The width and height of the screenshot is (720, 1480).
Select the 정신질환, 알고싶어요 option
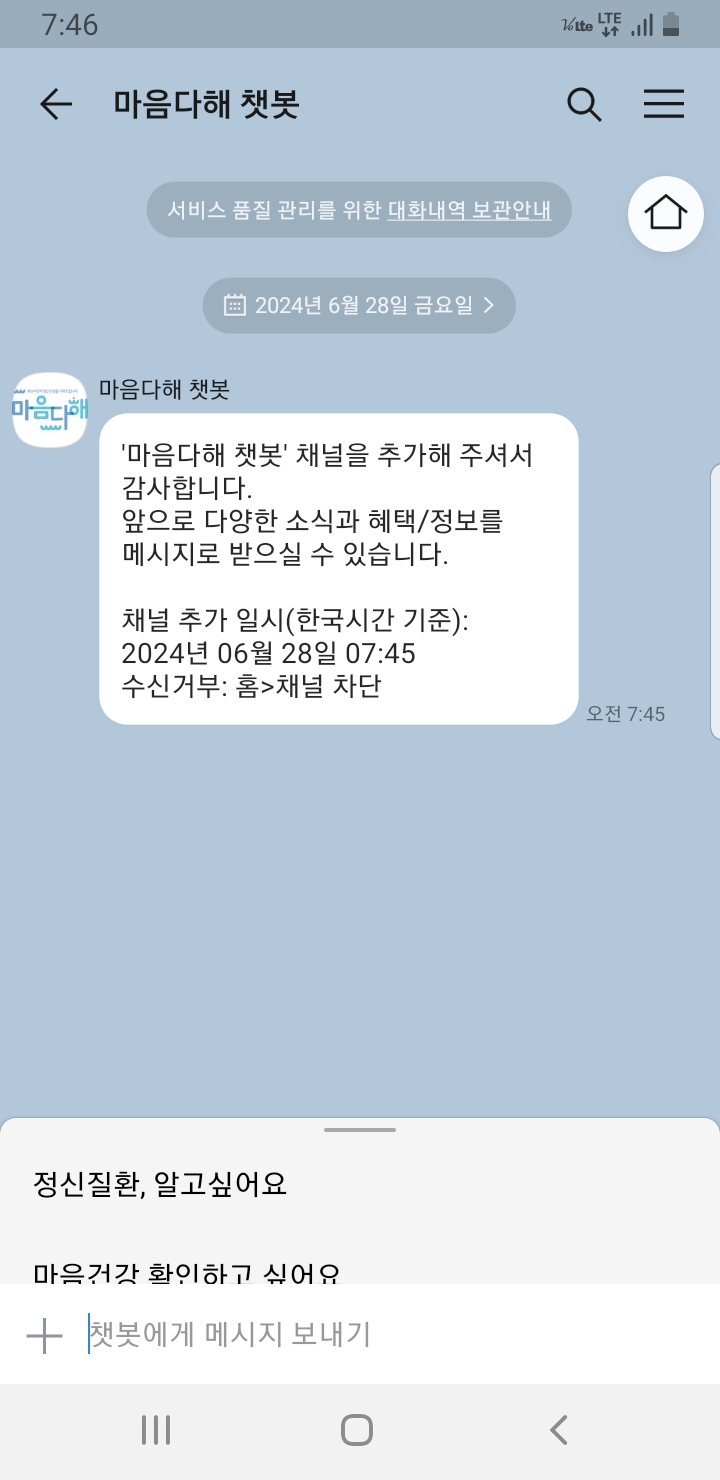point(160,1185)
